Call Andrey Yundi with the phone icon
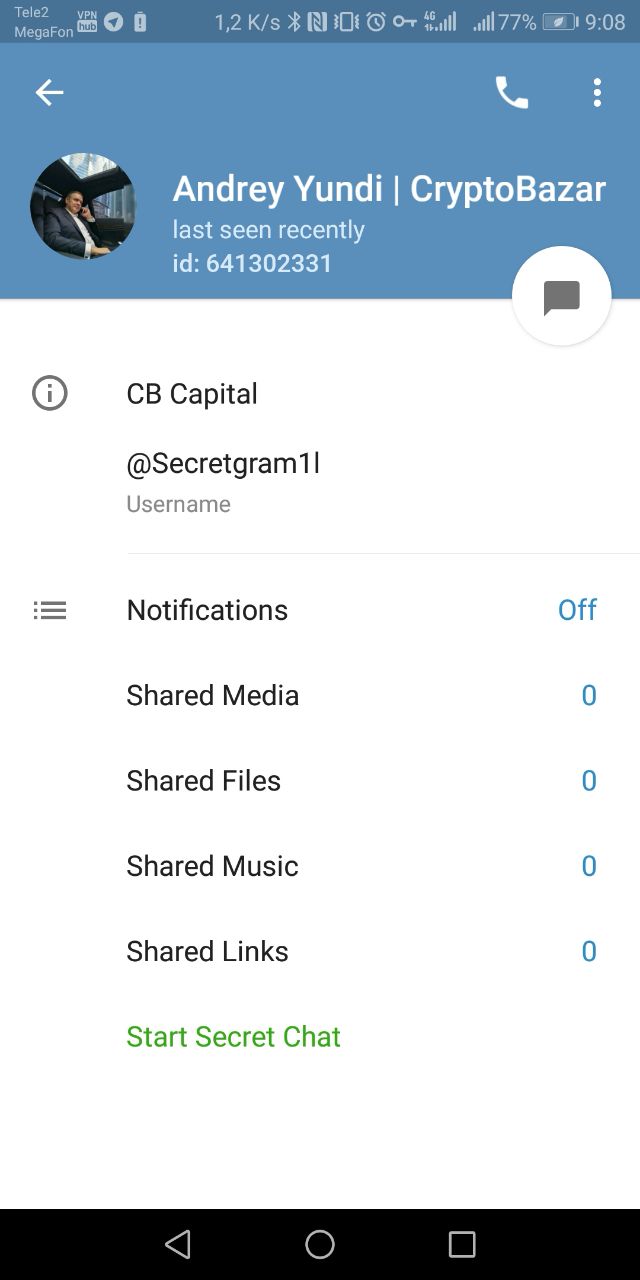Viewport: 640px width, 1280px height. 511,93
